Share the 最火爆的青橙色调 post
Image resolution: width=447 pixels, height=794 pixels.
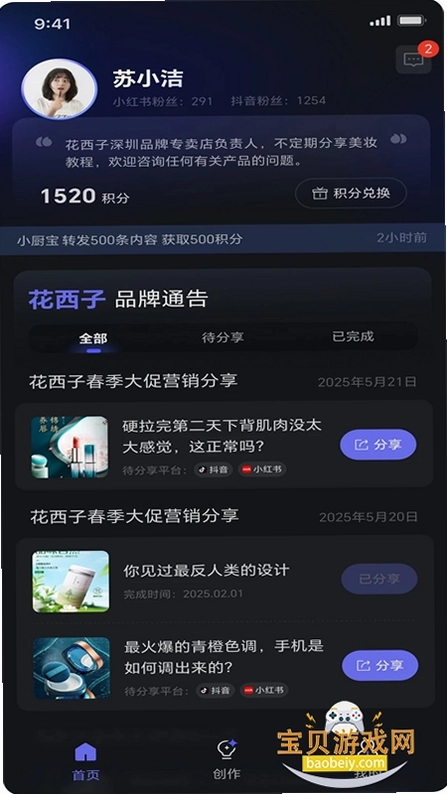380,665
